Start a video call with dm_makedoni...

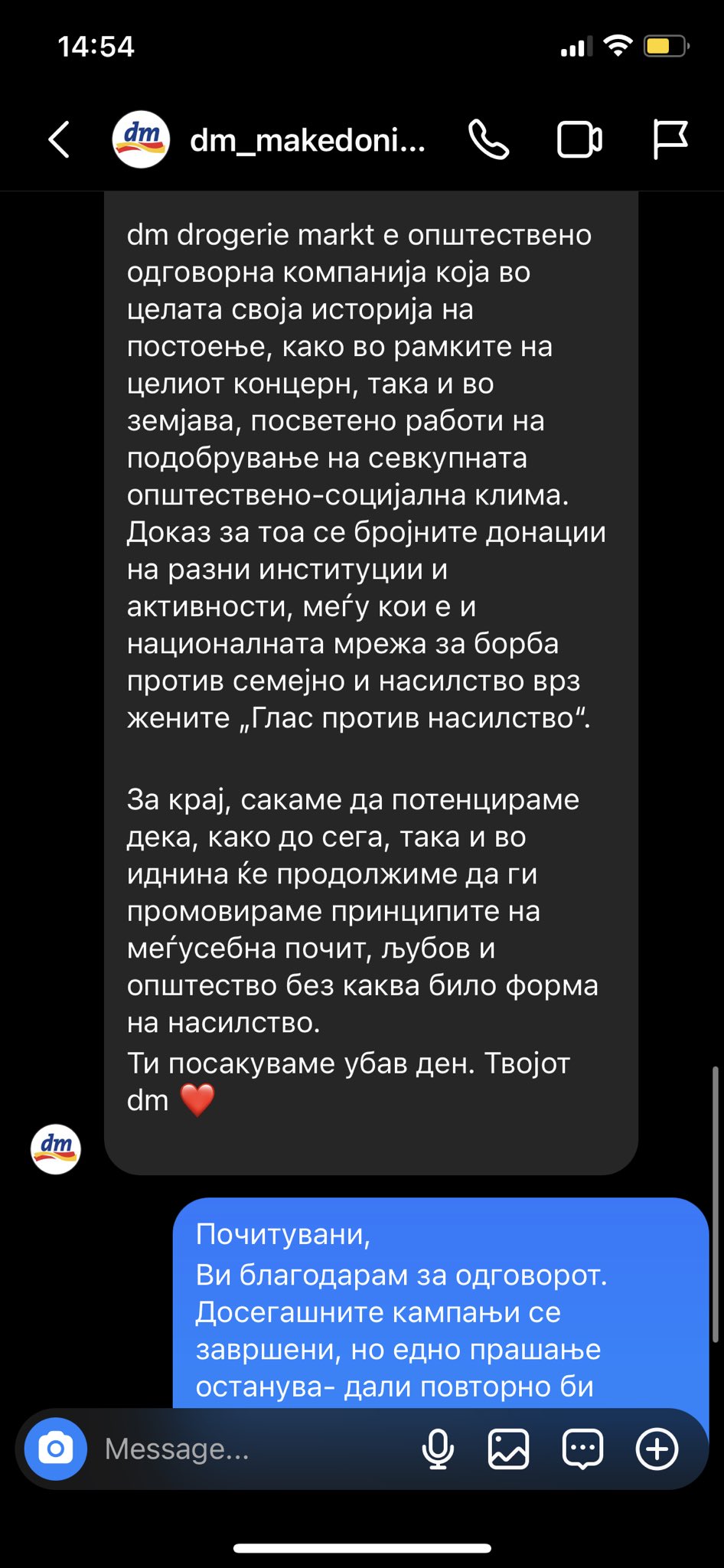coord(579,140)
